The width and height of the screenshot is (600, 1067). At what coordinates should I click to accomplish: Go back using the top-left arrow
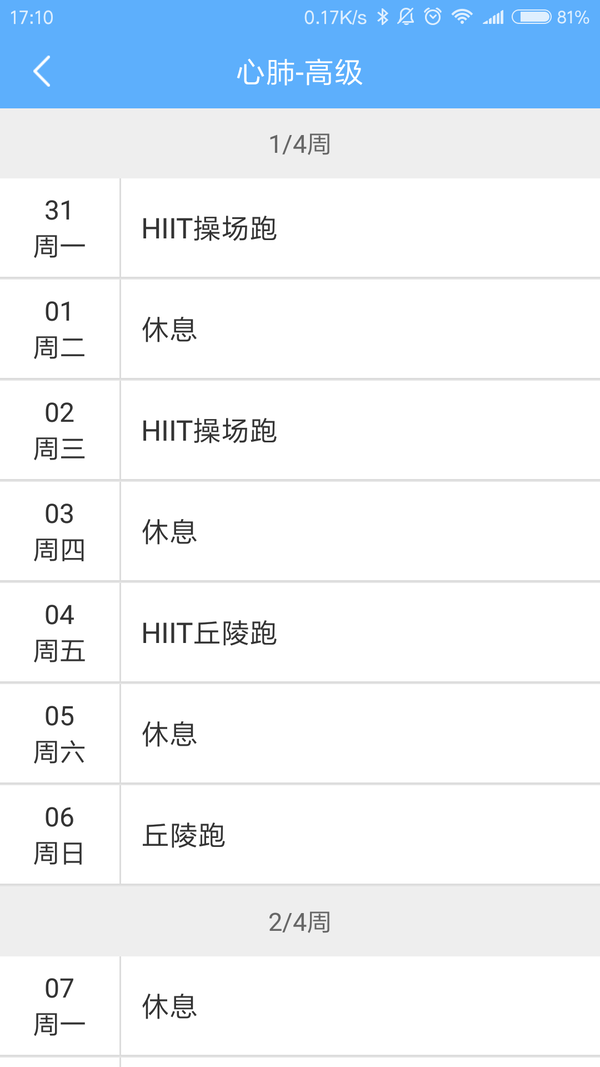click(42, 72)
